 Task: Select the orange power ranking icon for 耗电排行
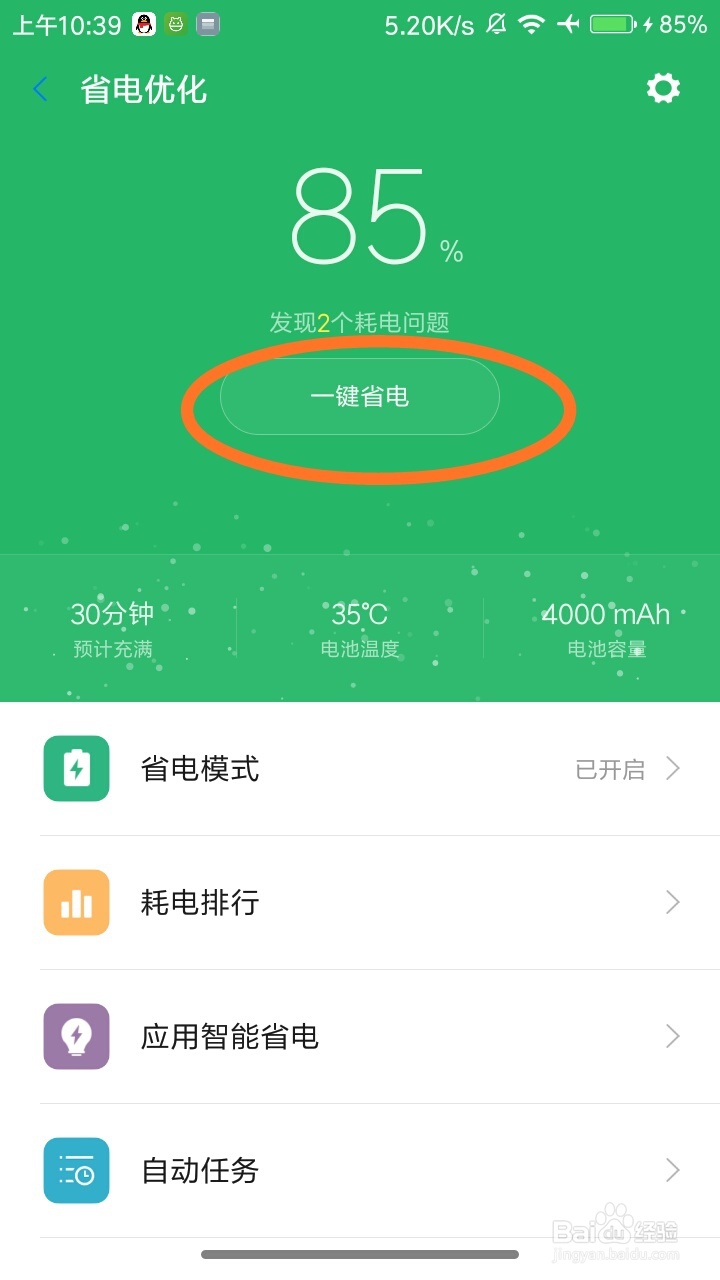(x=75, y=903)
